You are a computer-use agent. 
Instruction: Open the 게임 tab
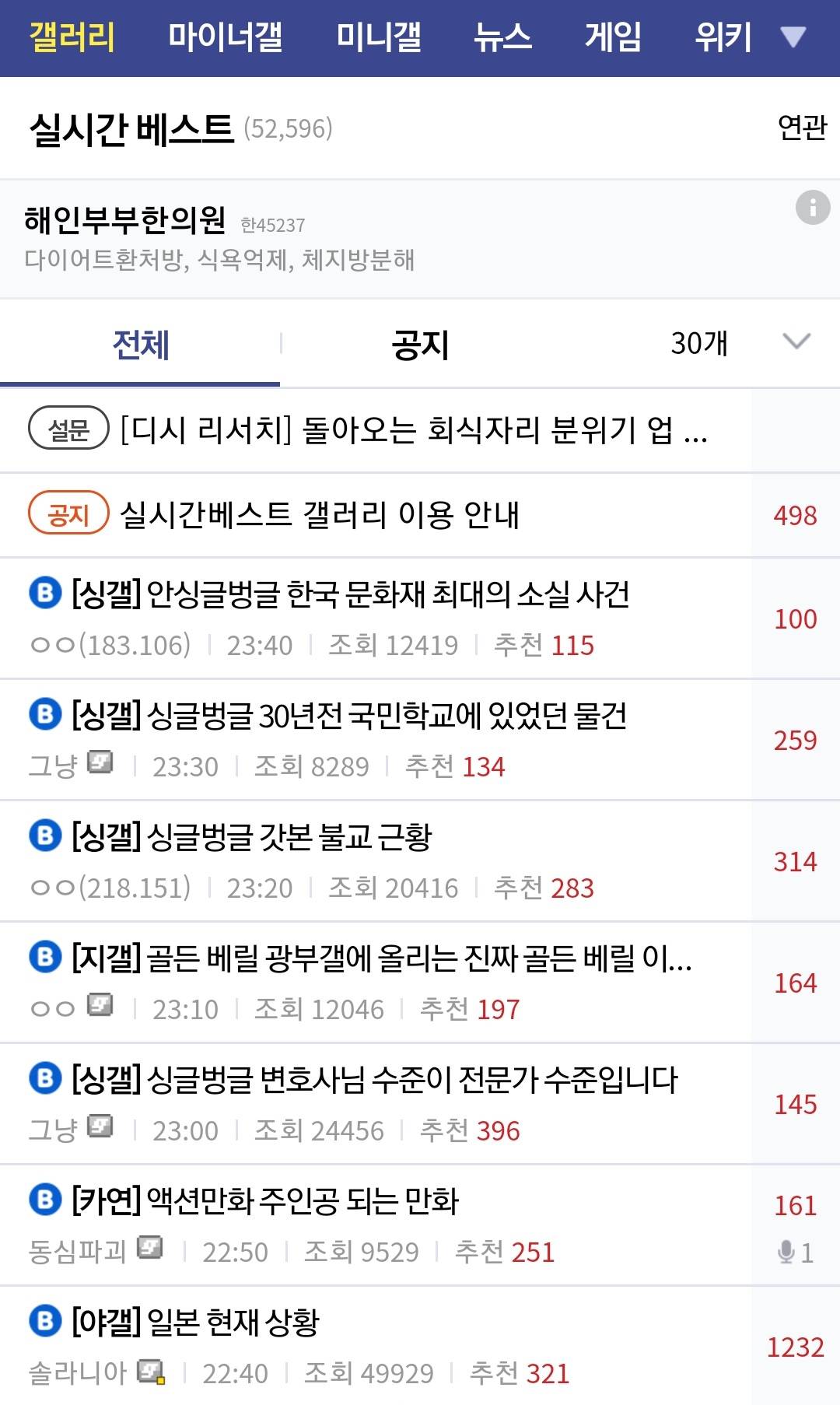click(x=613, y=37)
